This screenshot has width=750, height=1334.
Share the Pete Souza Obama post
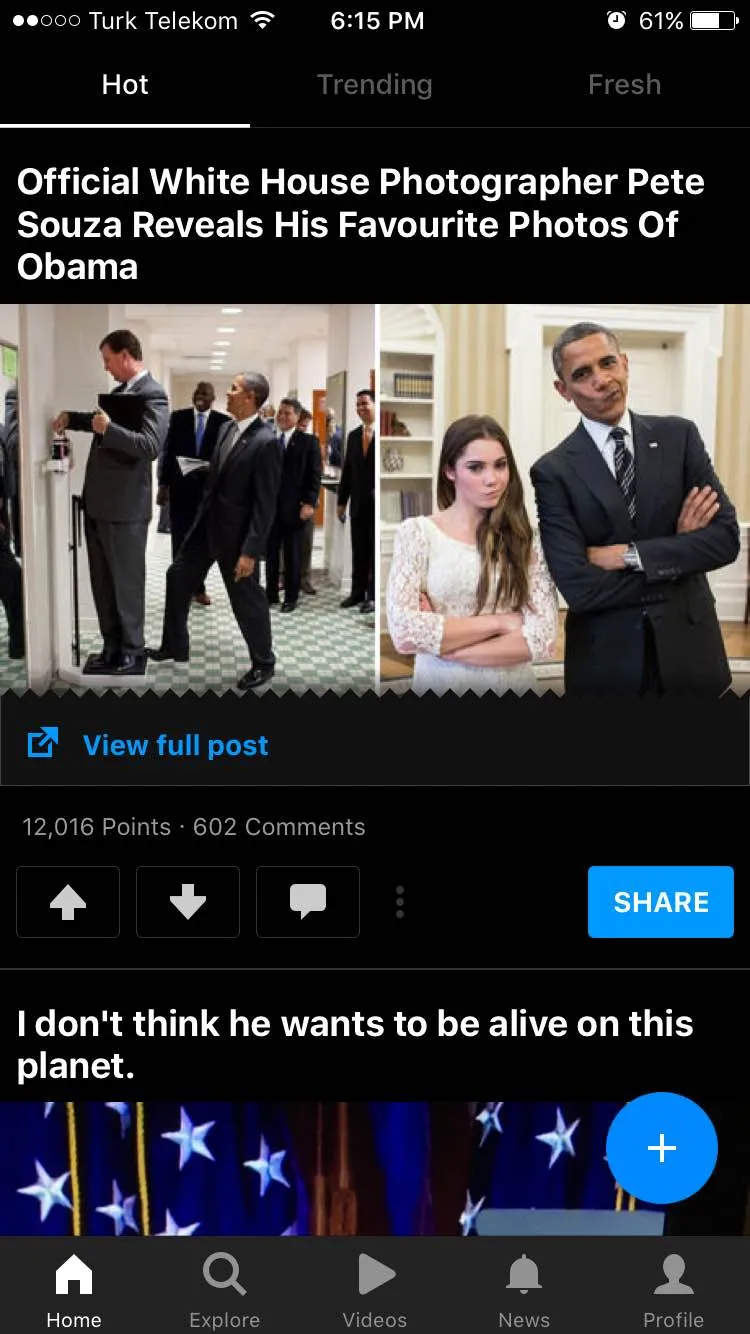pyautogui.click(x=660, y=902)
